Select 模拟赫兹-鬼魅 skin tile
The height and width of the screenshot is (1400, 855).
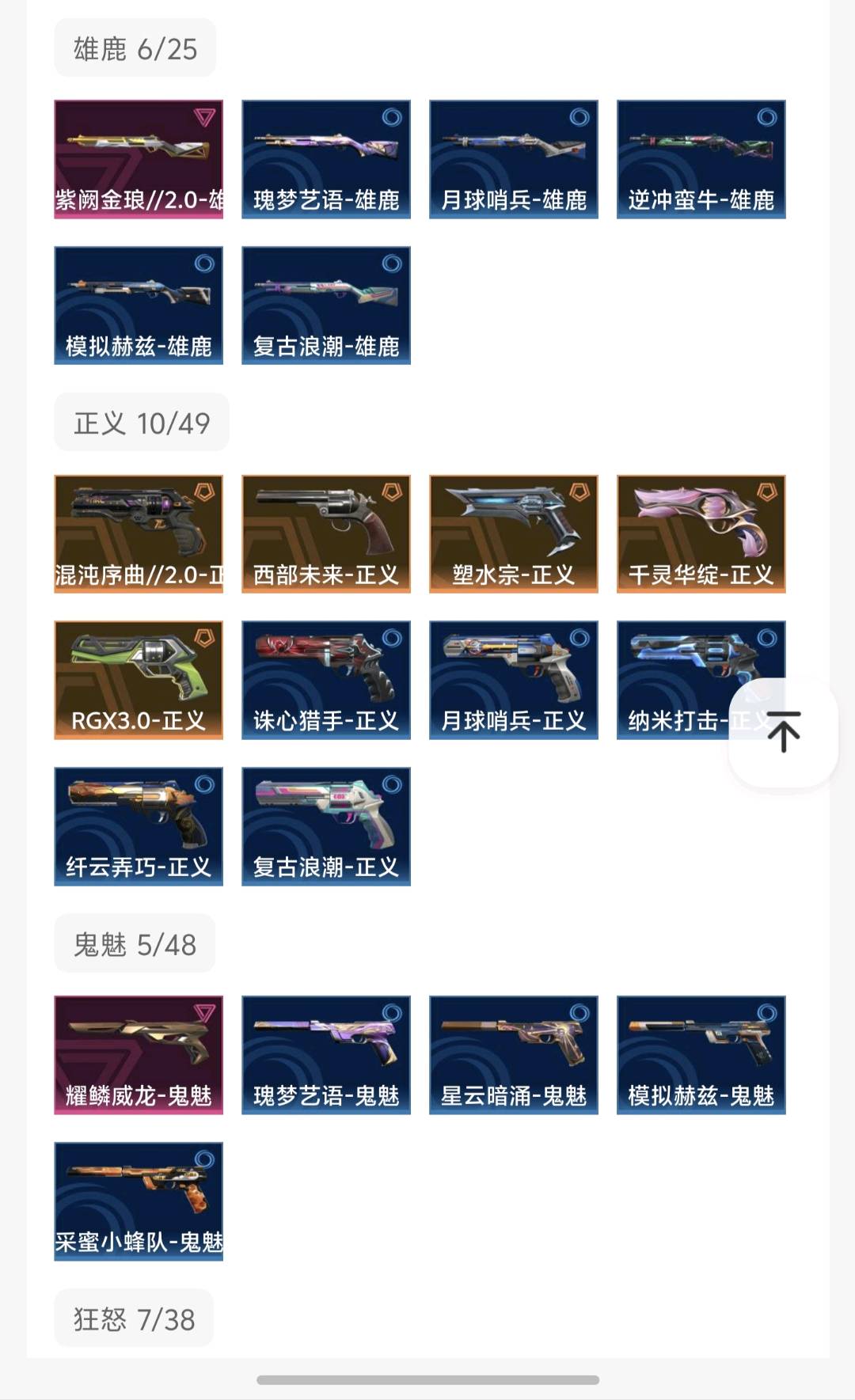(x=701, y=1055)
